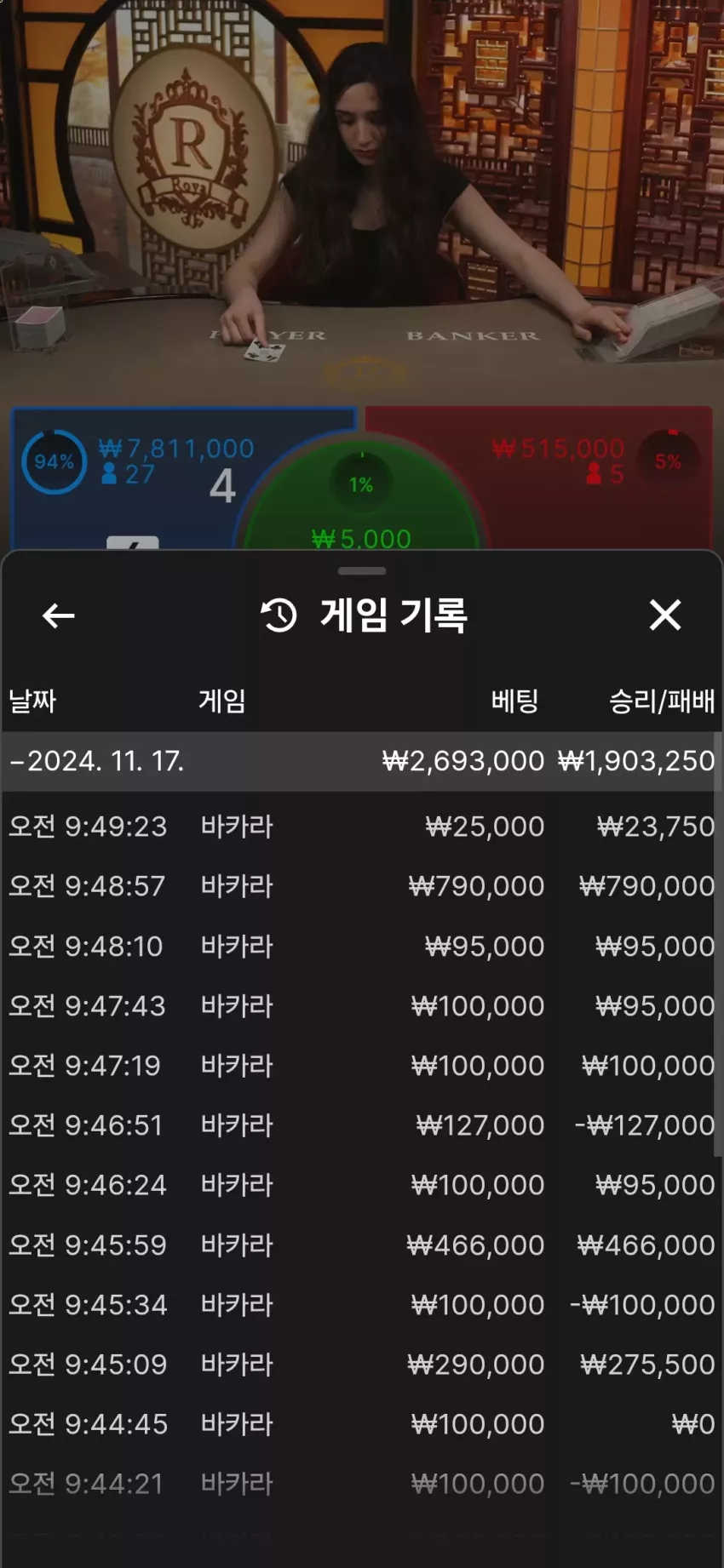Open the 오전 9:46:24 baccarat record
This screenshot has height=1568, width=724.
pyautogui.click(x=362, y=1185)
